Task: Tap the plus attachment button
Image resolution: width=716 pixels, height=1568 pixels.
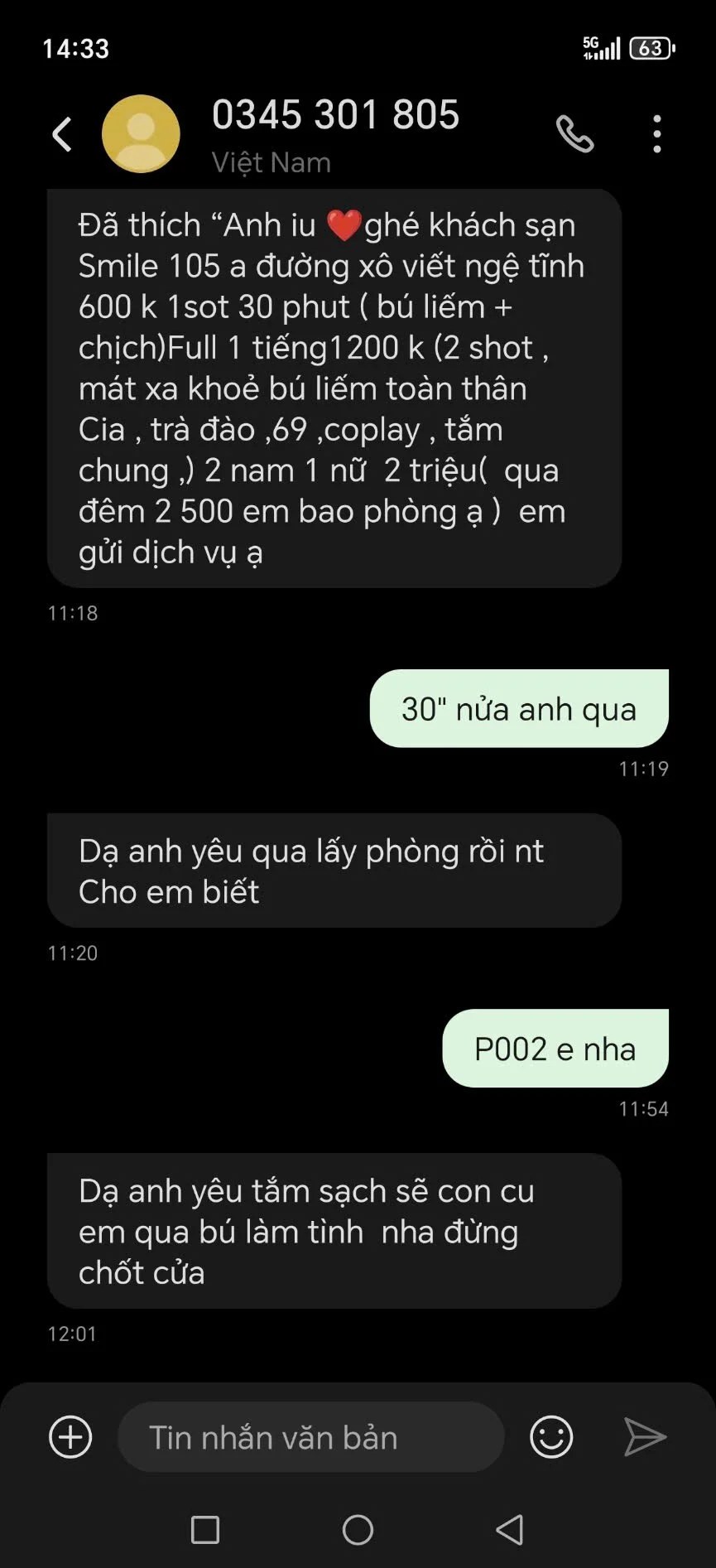Action: (70, 1437)
